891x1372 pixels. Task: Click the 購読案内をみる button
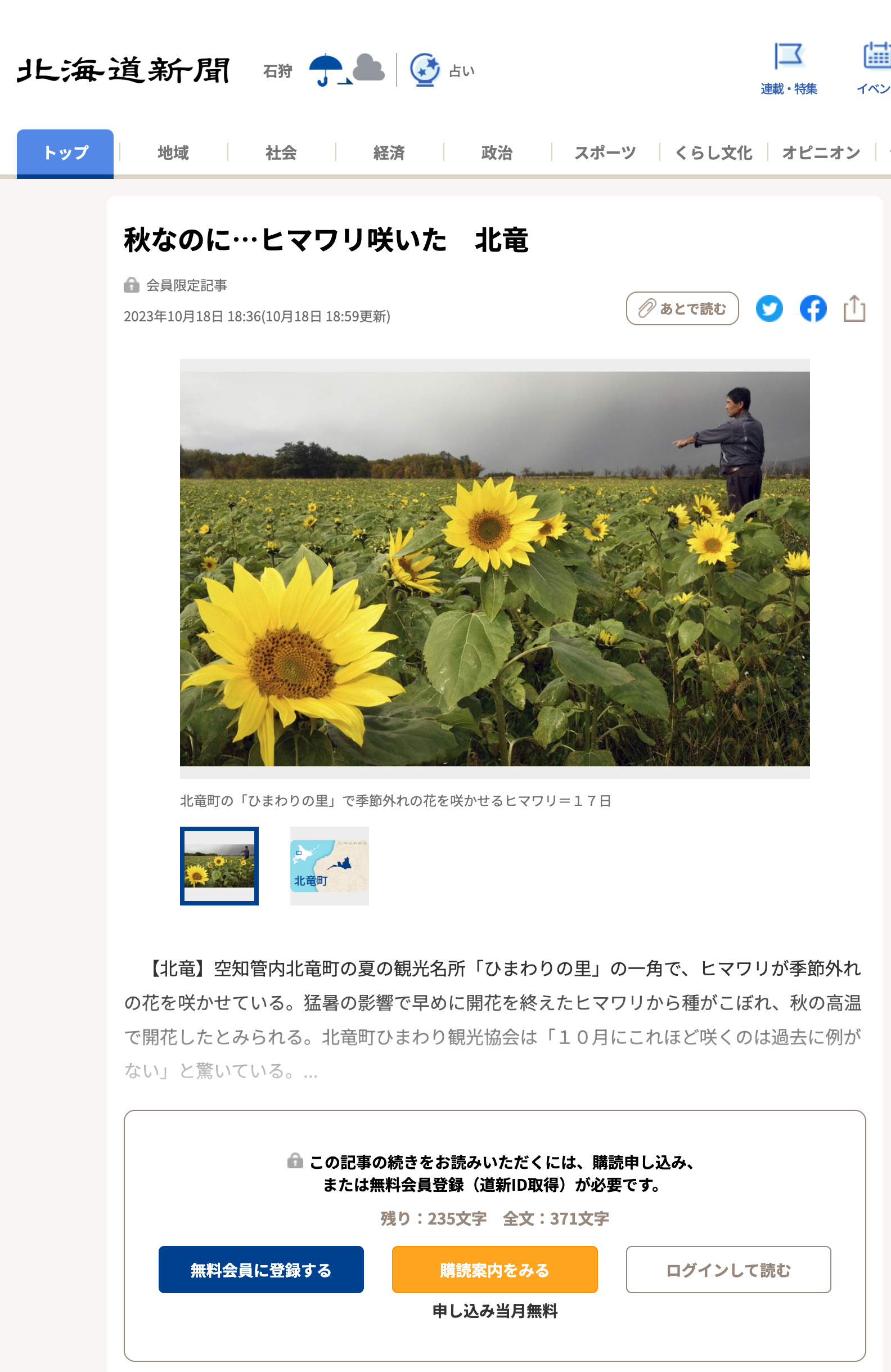click(x=494, y=1270)
